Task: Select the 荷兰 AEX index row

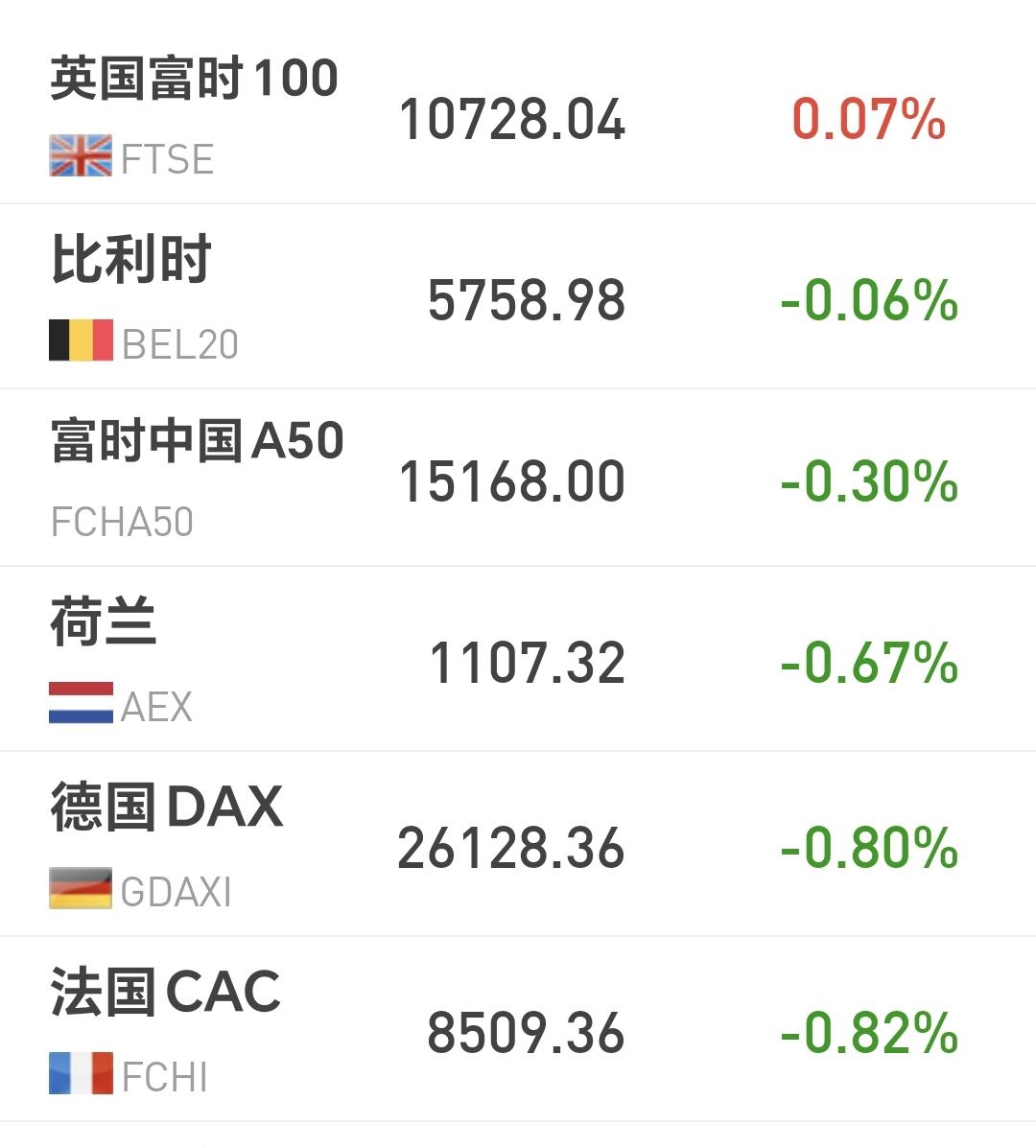Action: [x=518, y=659]
